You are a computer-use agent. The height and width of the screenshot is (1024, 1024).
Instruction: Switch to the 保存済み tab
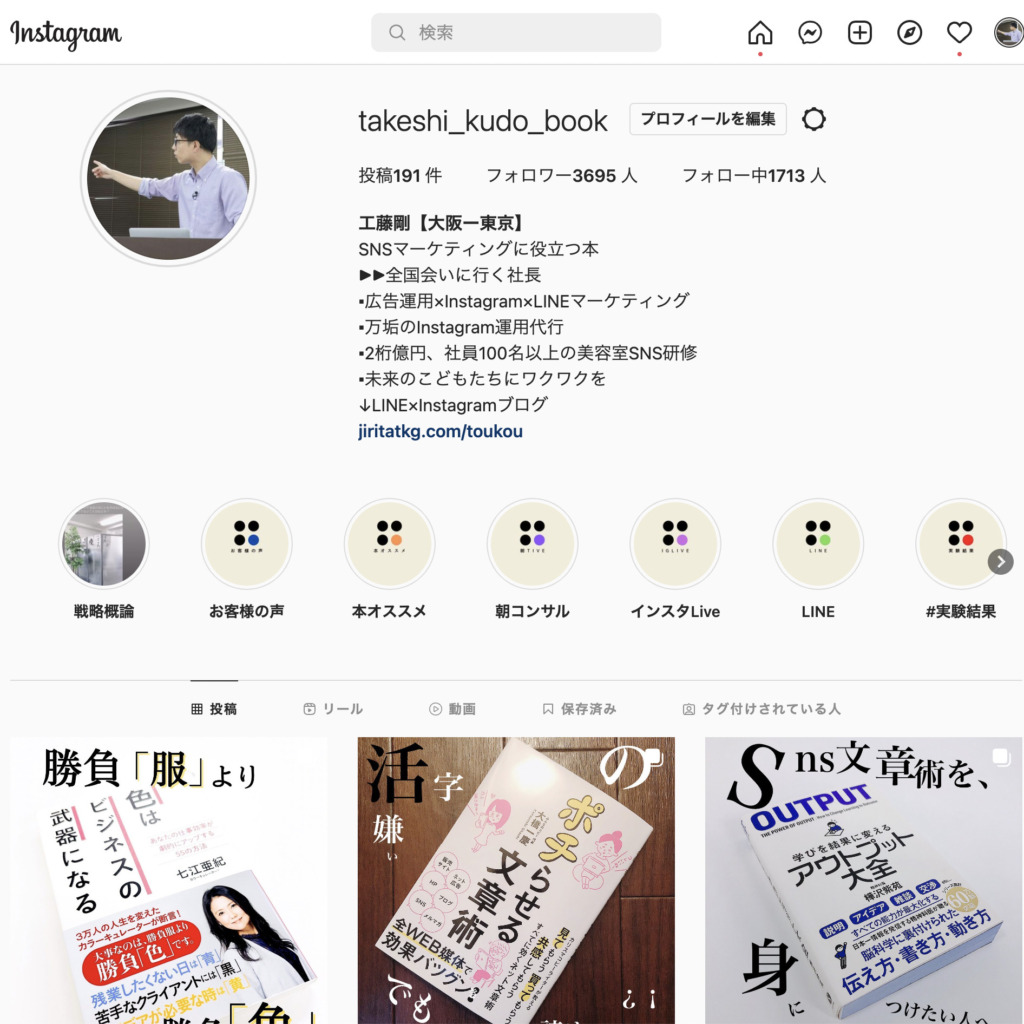click(579, 709)
